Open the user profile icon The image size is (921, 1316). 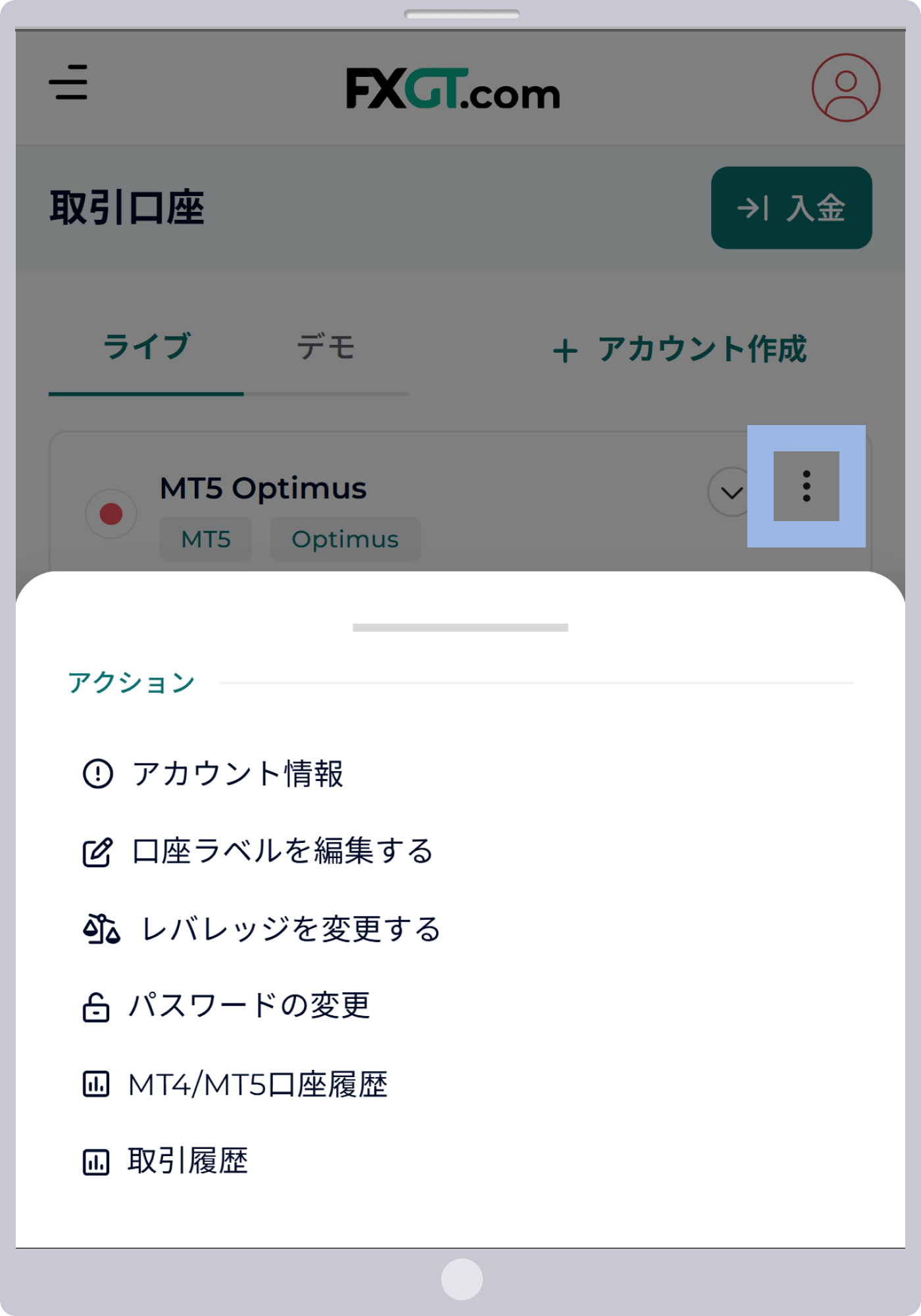[845, 88]
